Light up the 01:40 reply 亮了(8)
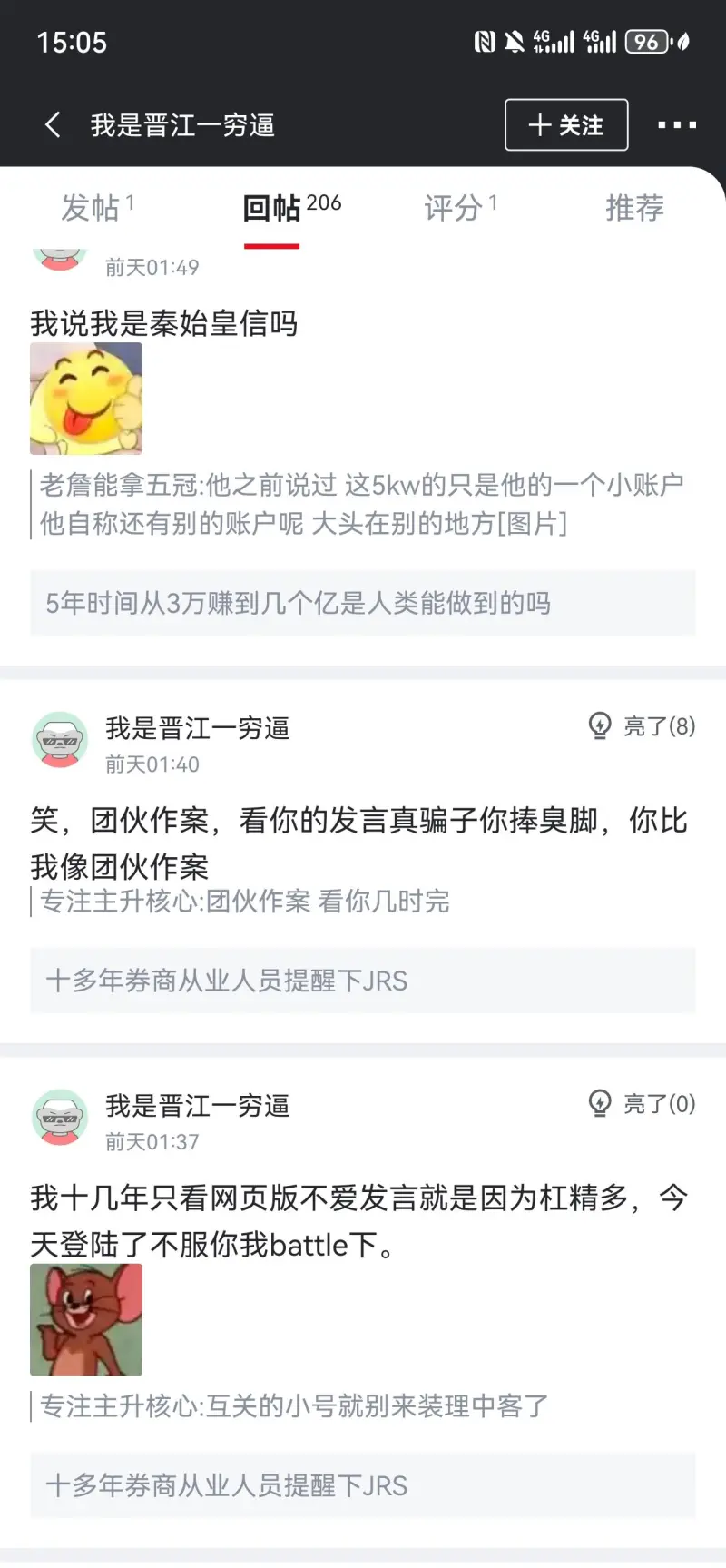Image resolution: width=726 pixels, height=1568 pixels. [x=642, y=726]
